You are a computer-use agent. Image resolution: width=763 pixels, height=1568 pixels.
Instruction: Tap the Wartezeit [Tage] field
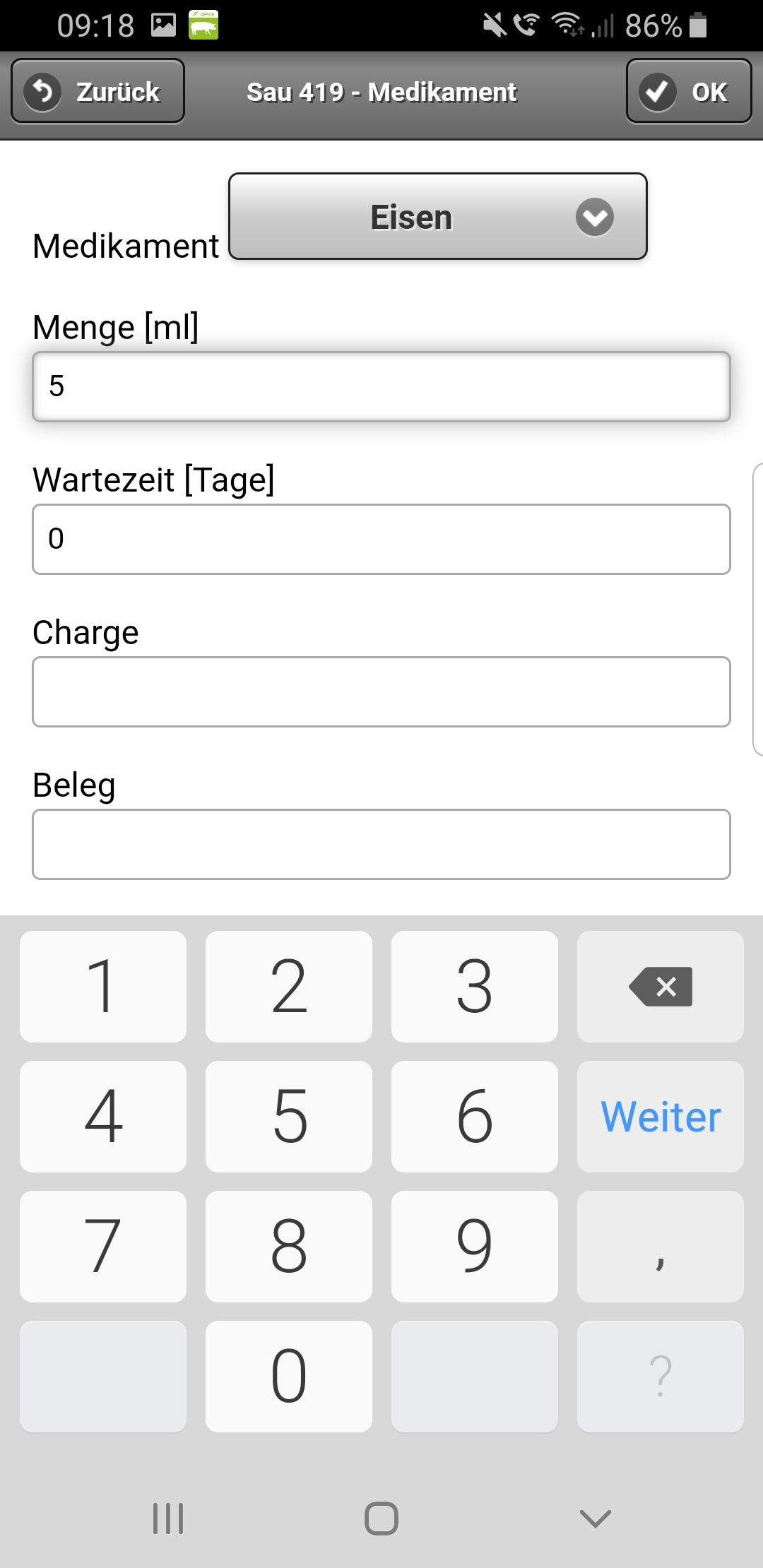[x=381, y=539]
